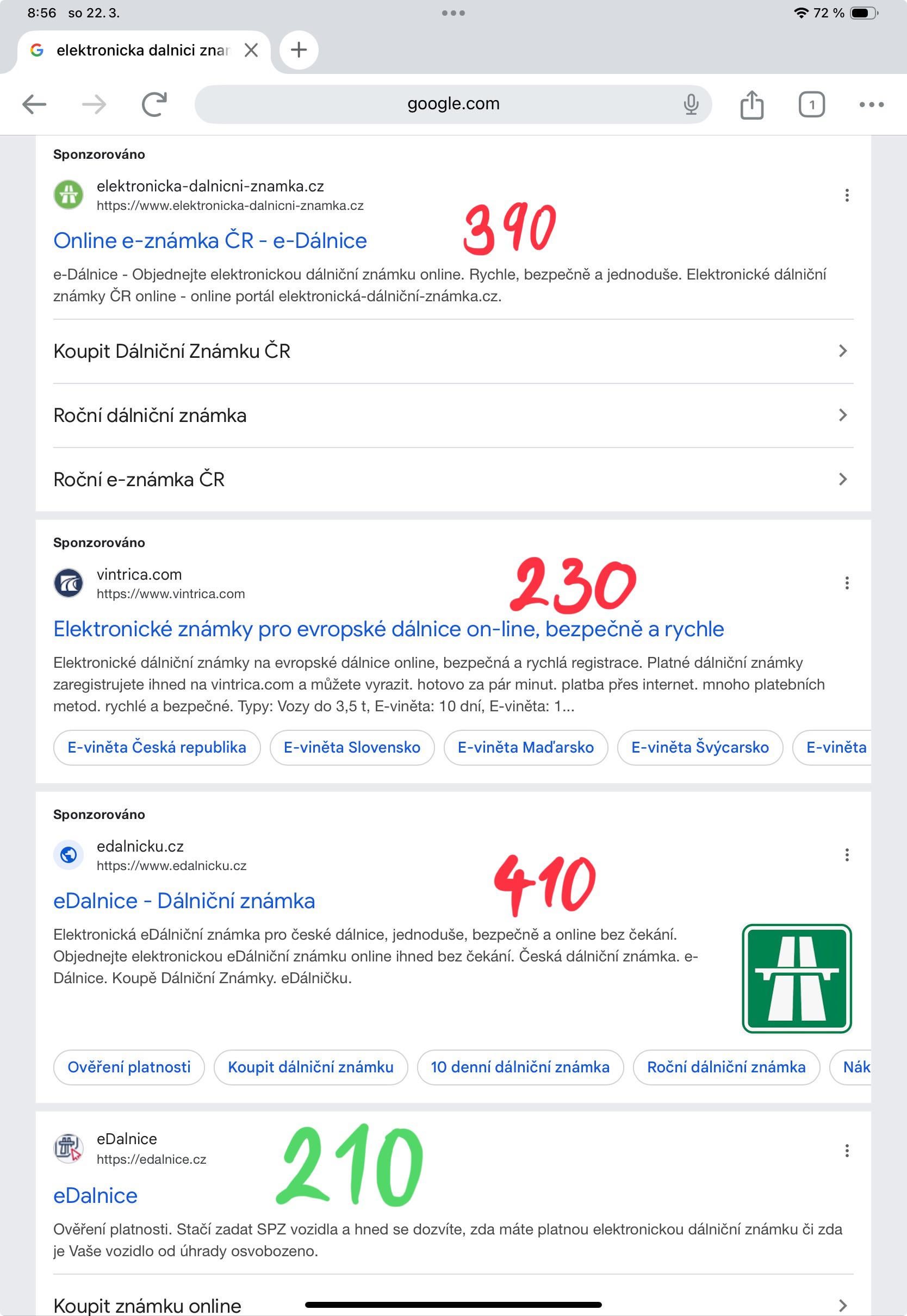The width and height of the screenshot is (907, 1316).
Task: Select the E-viněta Slovensko chip
Action: point(352,747)
